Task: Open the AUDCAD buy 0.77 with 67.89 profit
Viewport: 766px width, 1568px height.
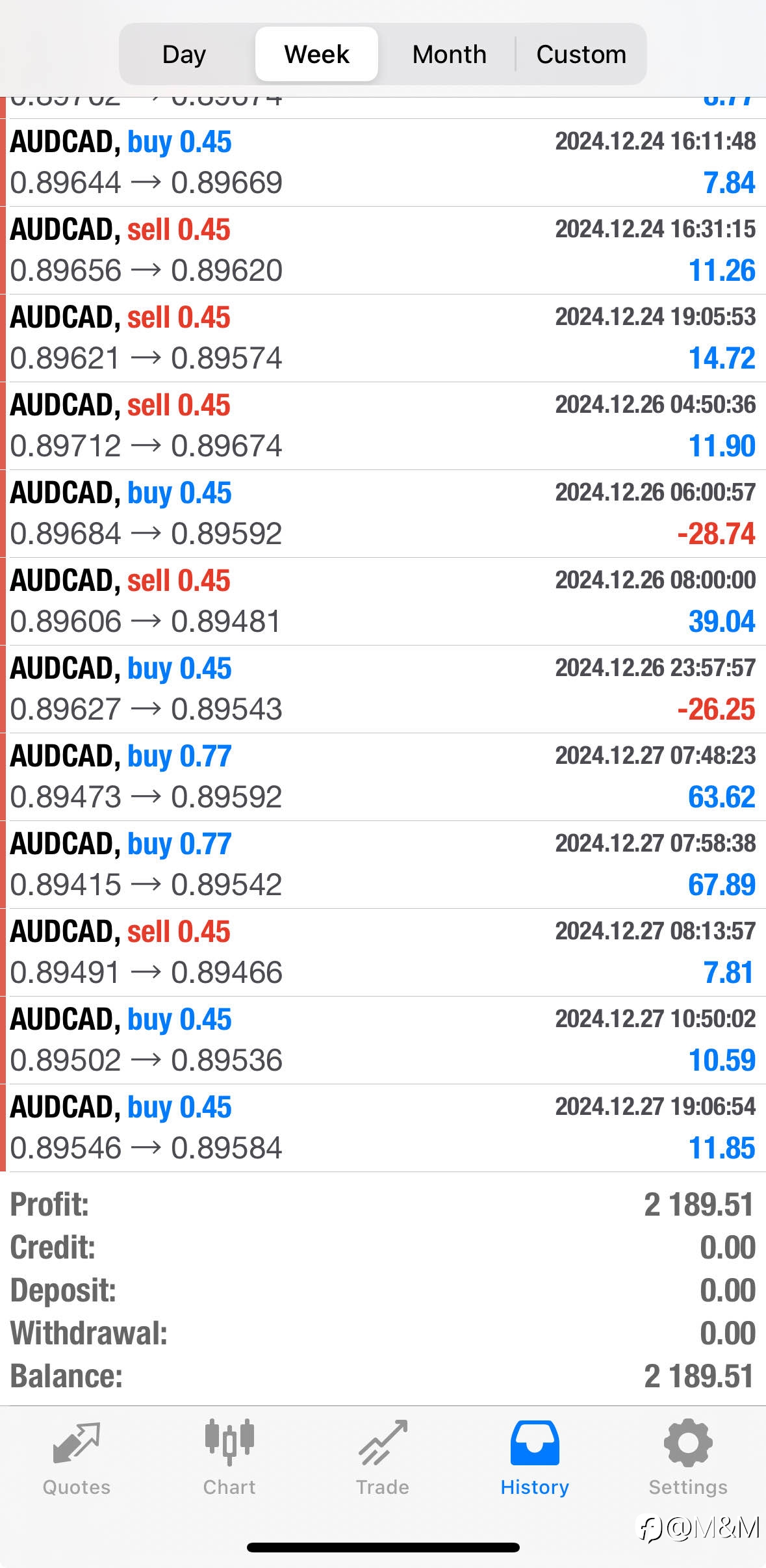Action: pyautogui.click(x=383, y=865)
